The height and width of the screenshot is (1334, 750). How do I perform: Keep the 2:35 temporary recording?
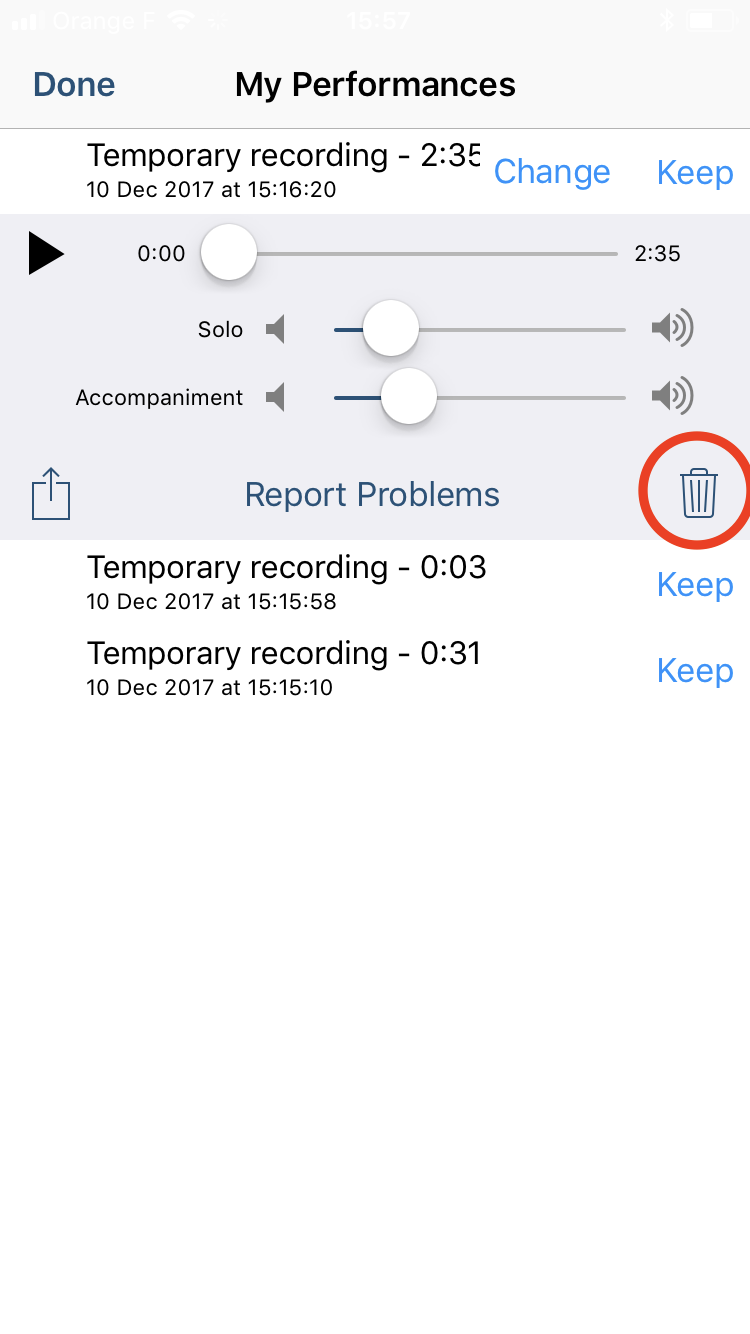(x=695, y=172)
